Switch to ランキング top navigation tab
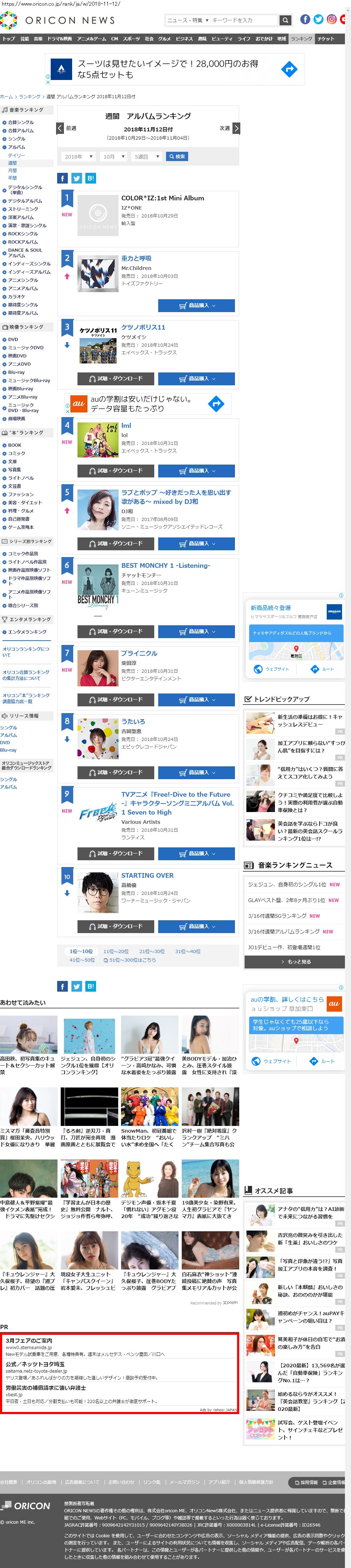Screen dimensions: 351x1568 coord(301,39)
